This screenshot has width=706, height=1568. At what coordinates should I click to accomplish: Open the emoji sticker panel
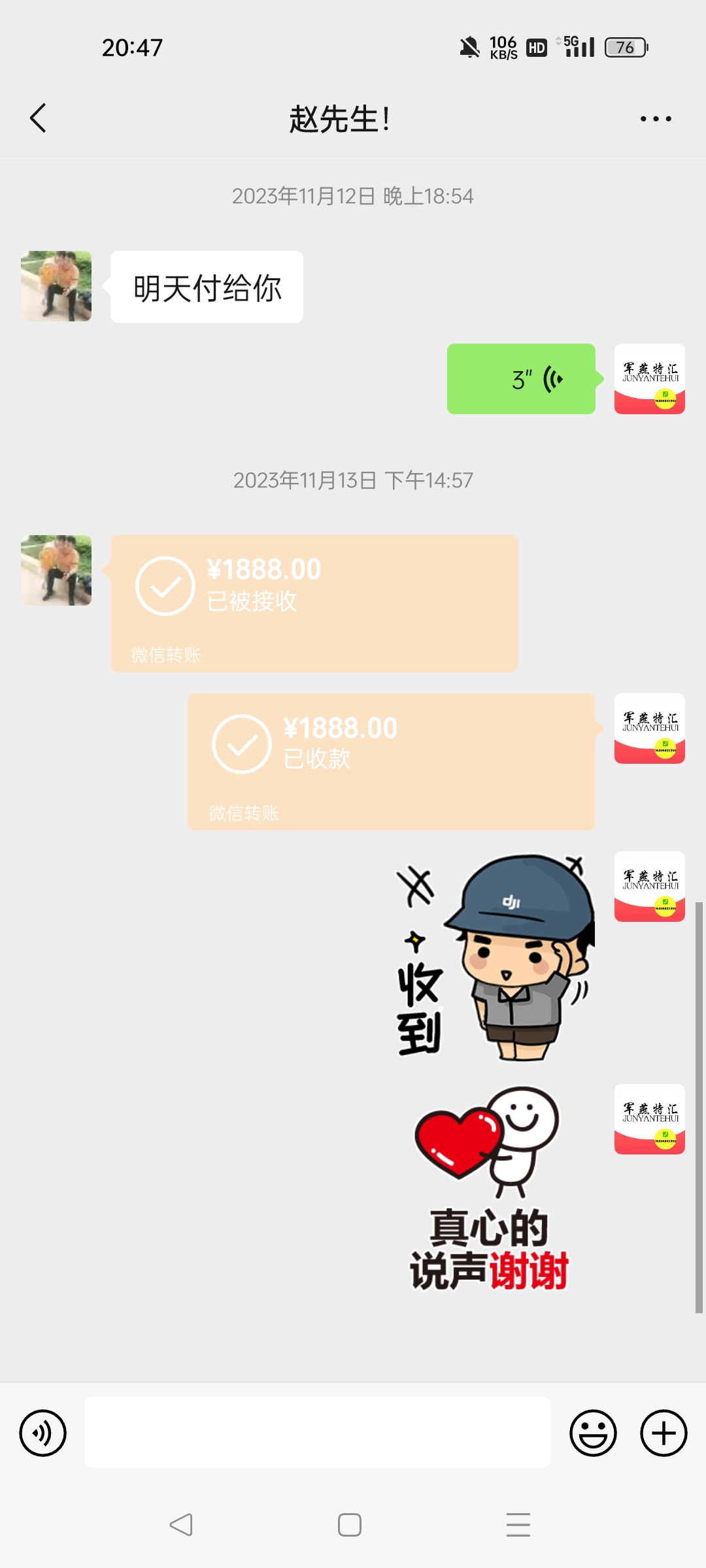593,1433
